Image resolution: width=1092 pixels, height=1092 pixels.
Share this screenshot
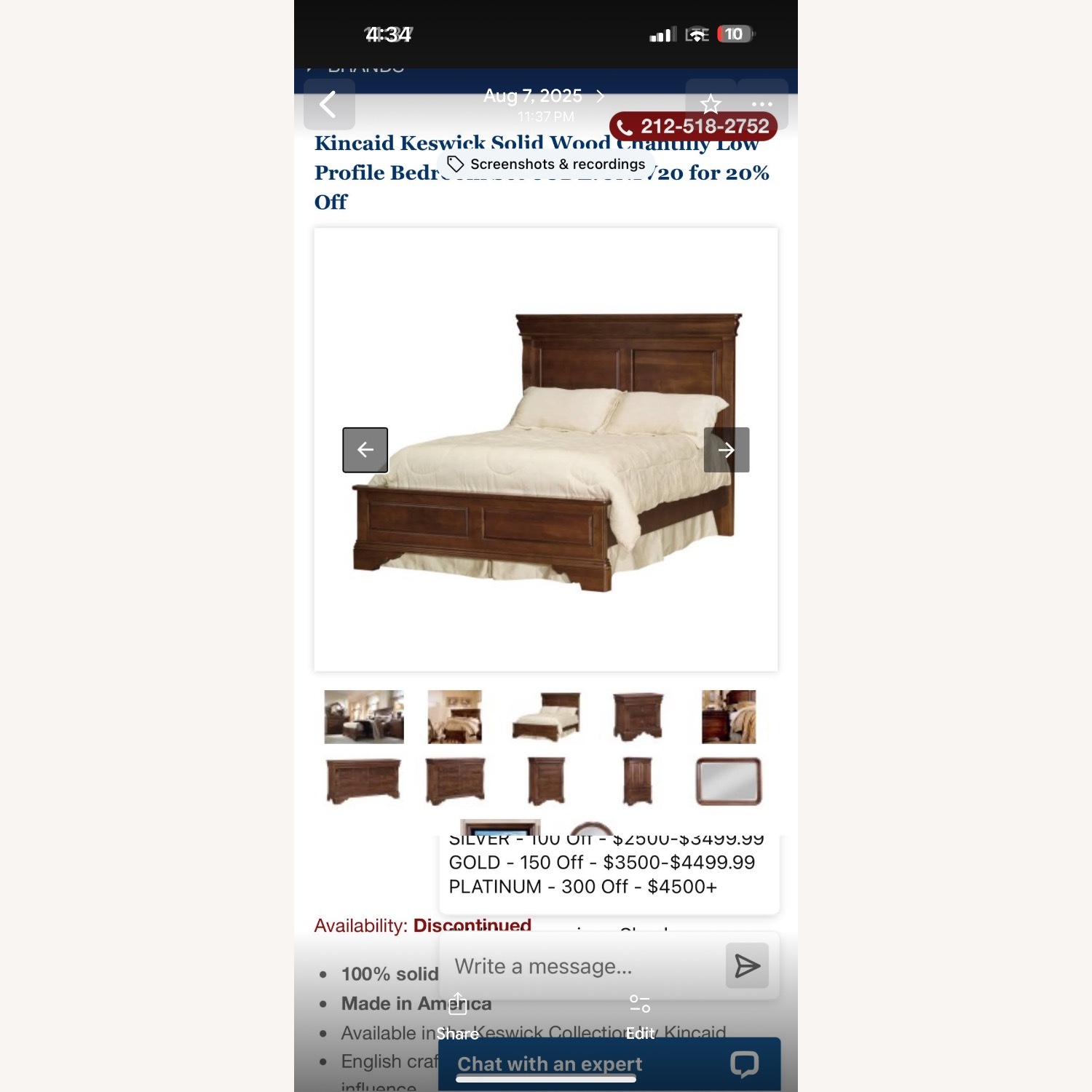pyautogui.click(x=458, y=1016)
